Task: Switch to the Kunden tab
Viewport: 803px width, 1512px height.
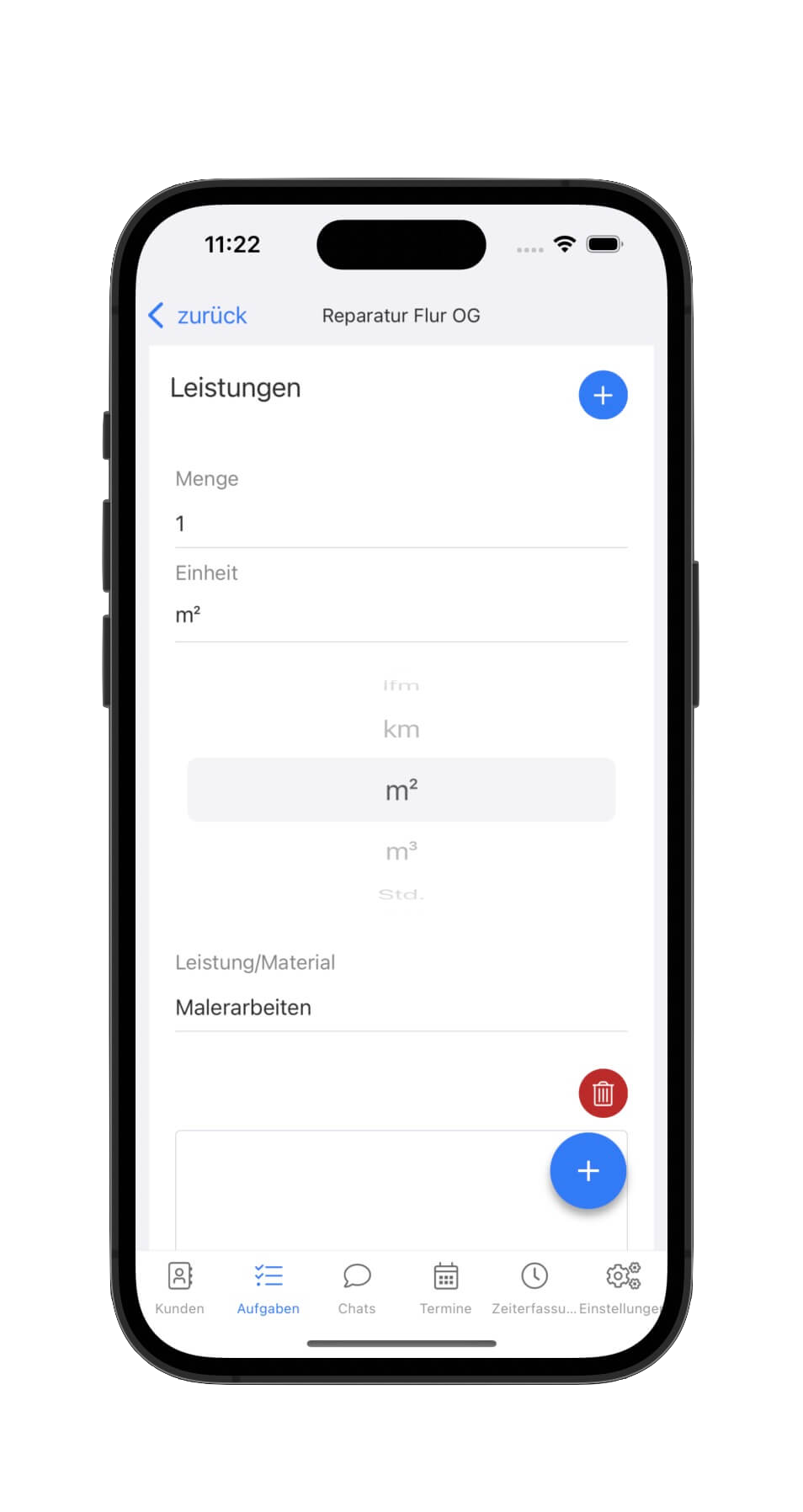Action: click(179, 1288)
